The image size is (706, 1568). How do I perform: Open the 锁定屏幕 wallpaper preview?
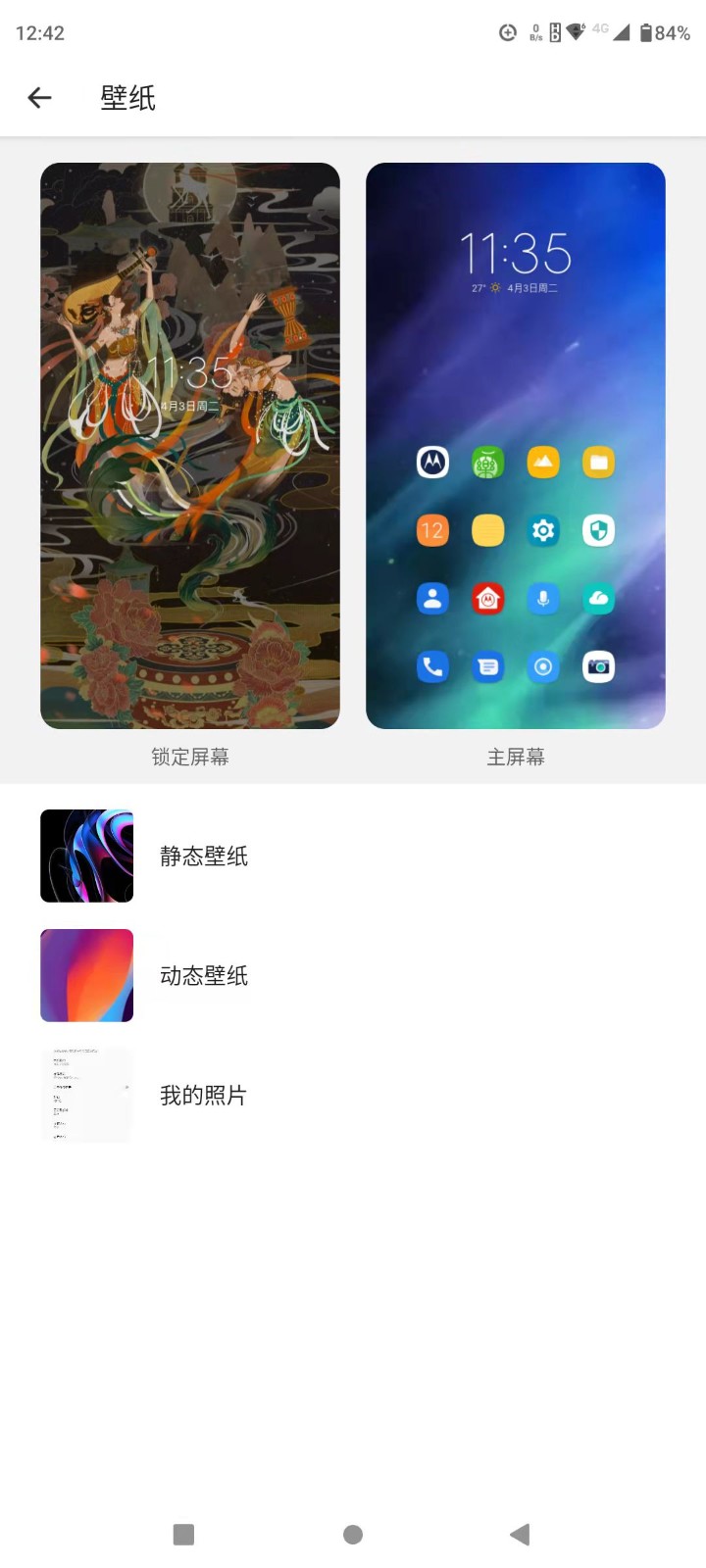point(190,446)
